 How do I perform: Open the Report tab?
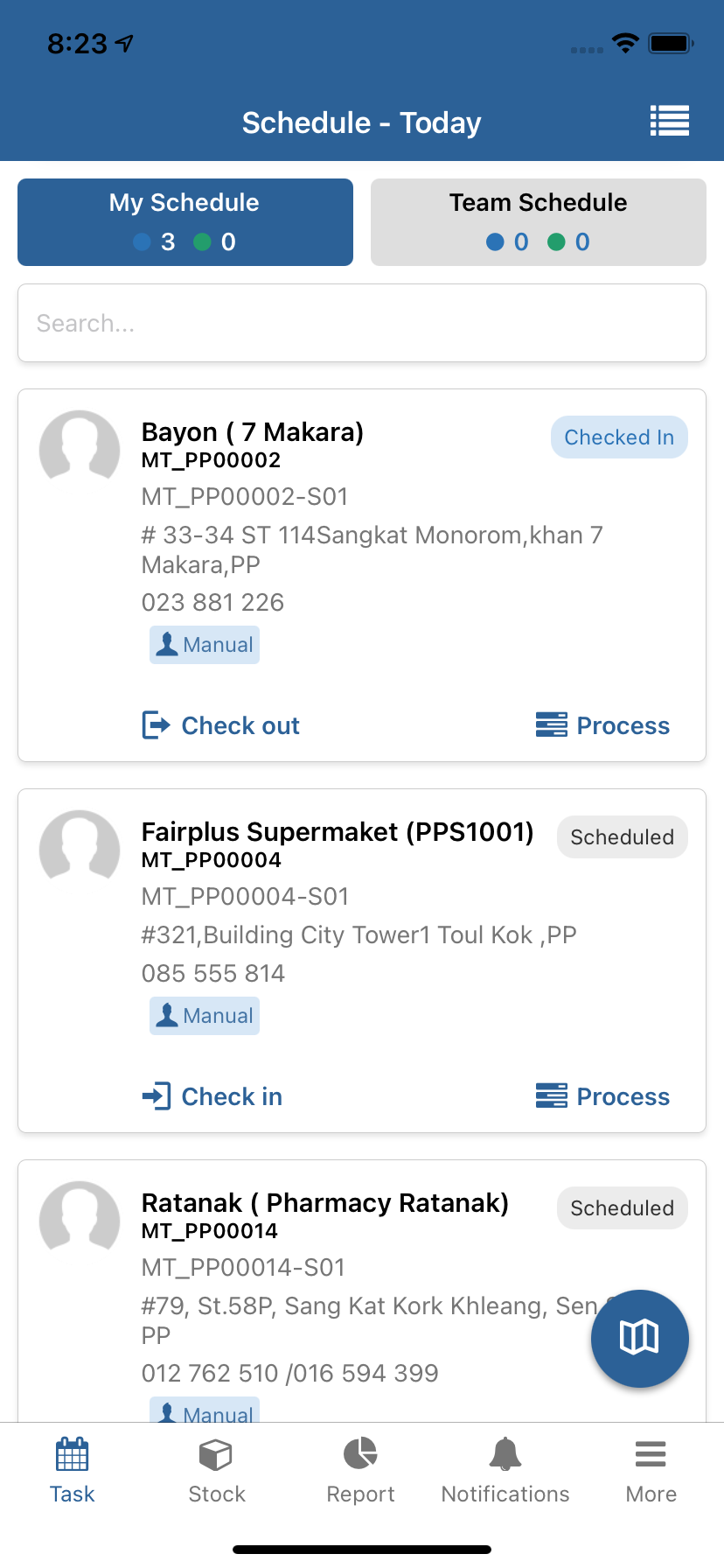(360, 1470)
